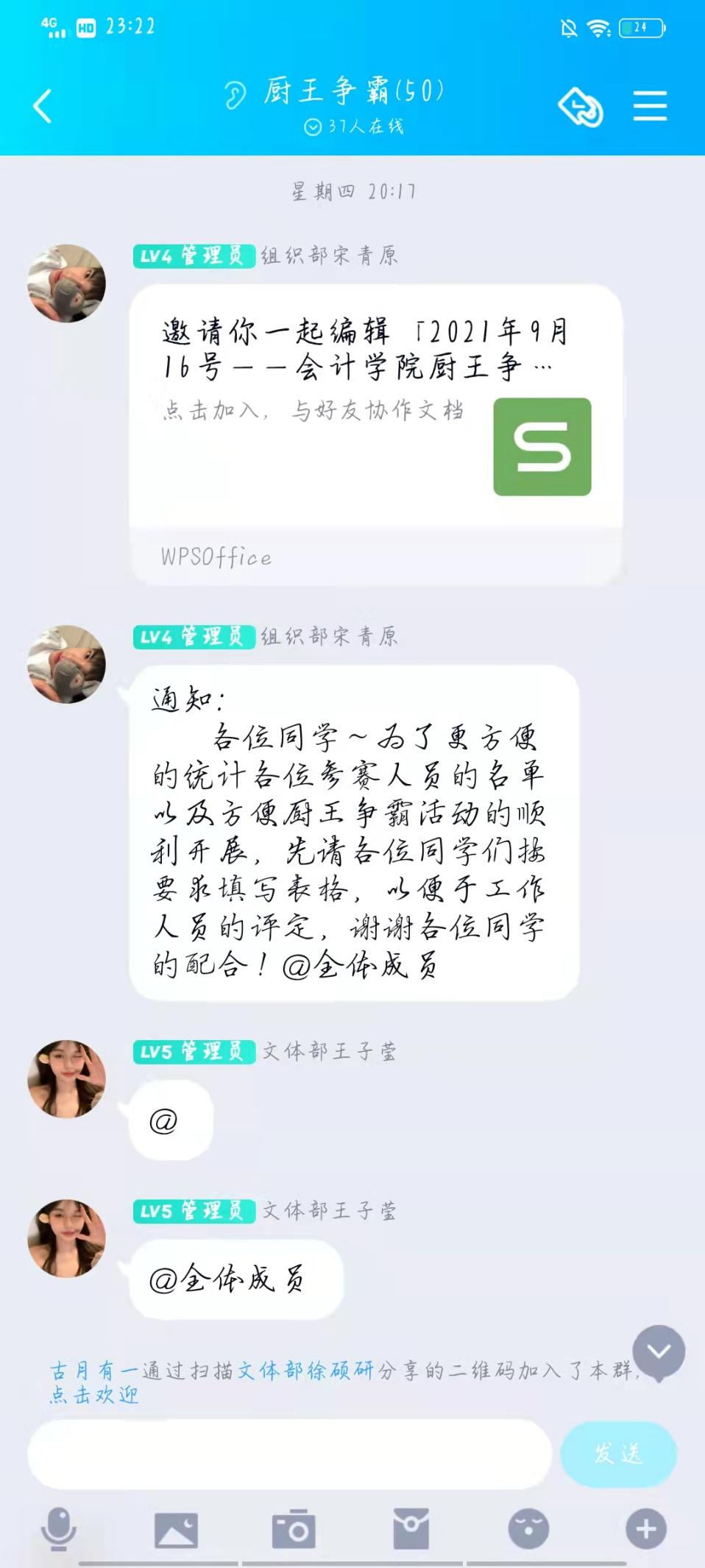Screen dimensions: 705x1568
Task: Jump to latest messages with down arrow
Action: click(659, 1351)
